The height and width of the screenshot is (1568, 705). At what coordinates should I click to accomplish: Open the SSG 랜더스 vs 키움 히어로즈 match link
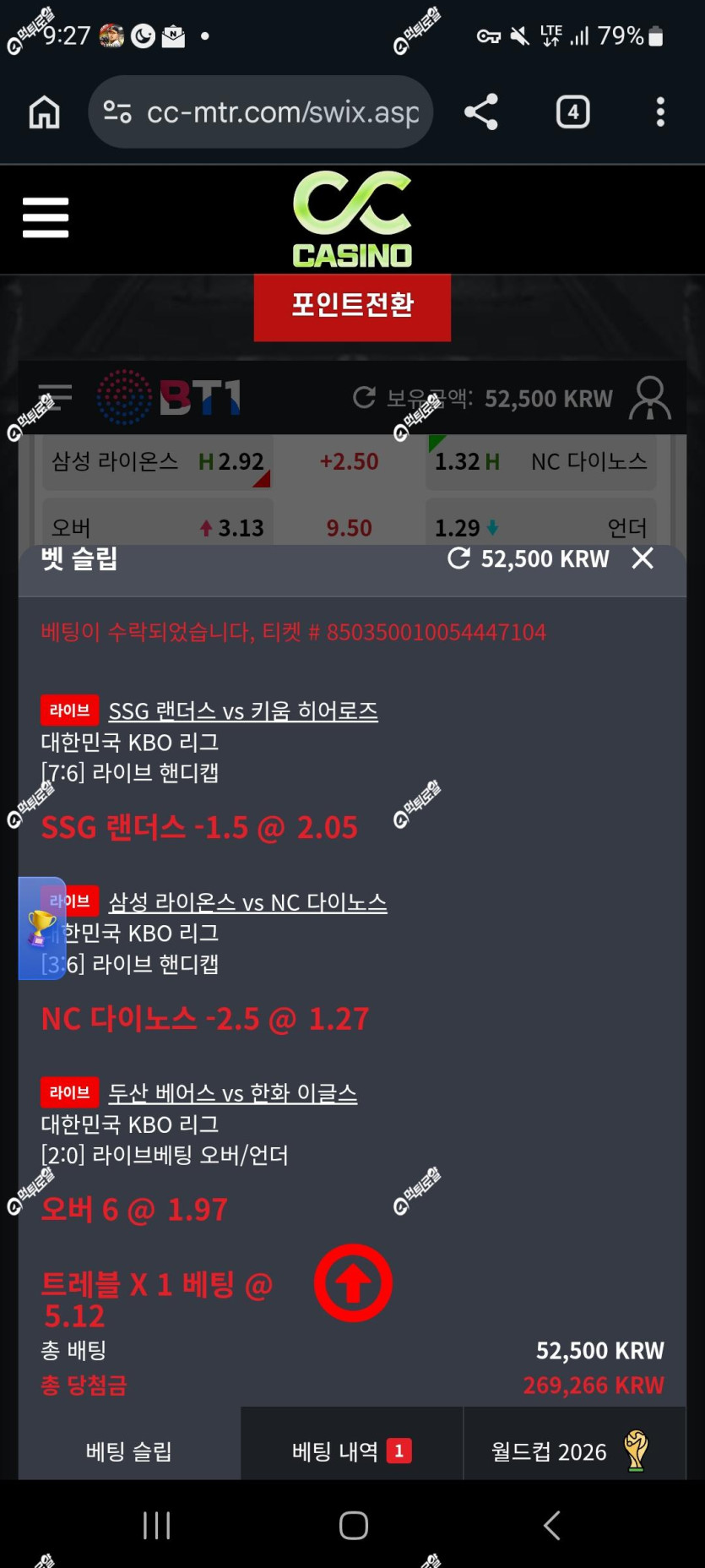pos(243,711)
